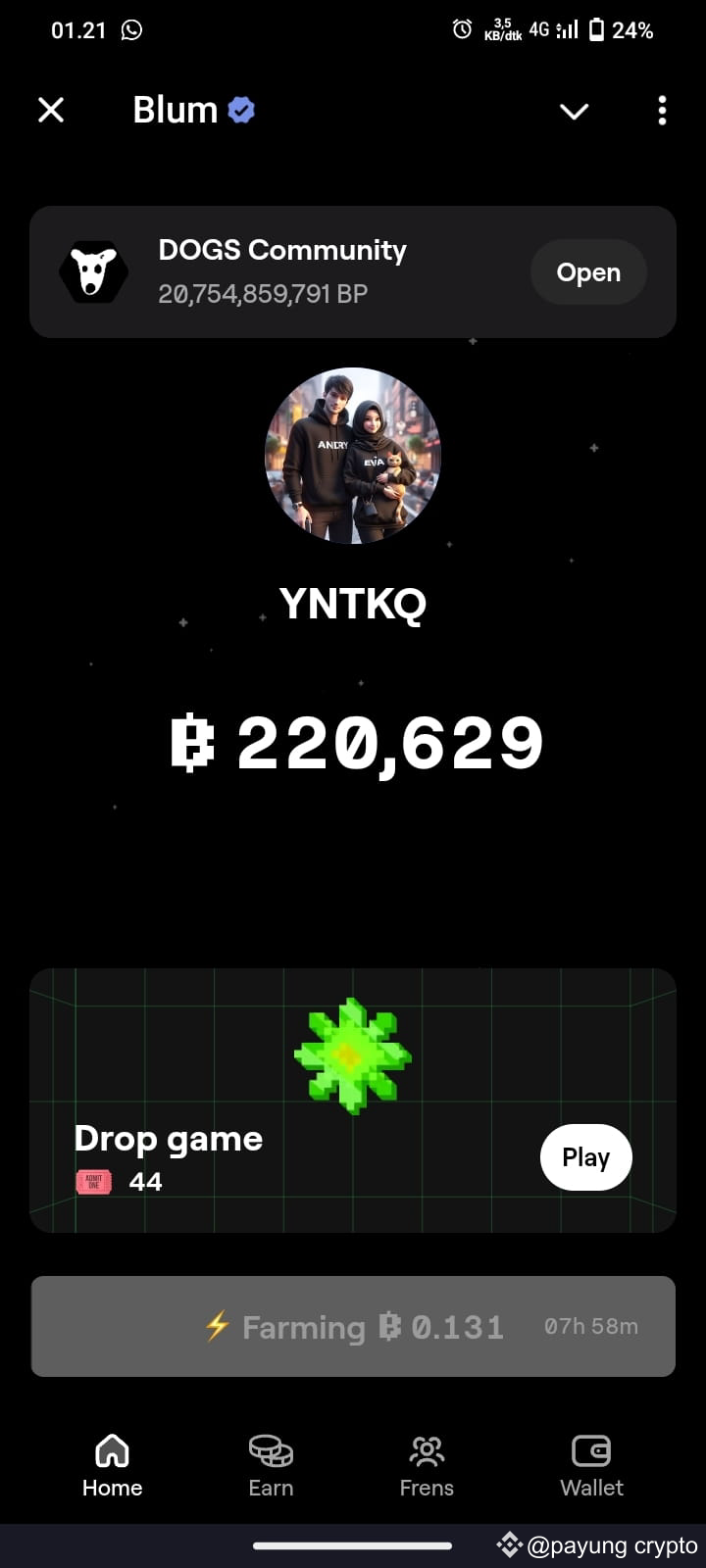Tap the Farming 0.131 progress bar
Image resolution: width=706 pixels, height=1568 pixels.
point(352,1327)
